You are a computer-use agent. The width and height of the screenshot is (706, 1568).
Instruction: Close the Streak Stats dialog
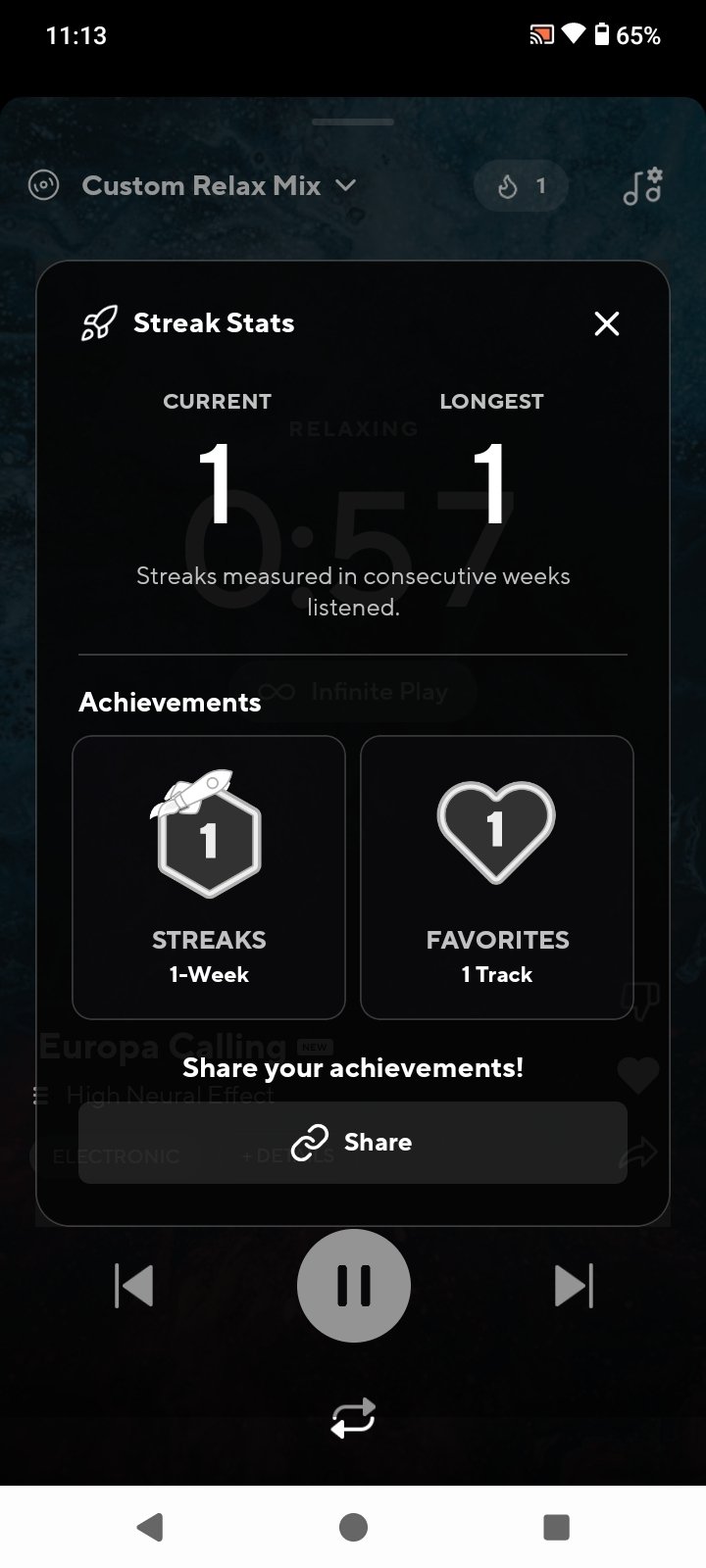pyautogui.click(x=607, y=323)
